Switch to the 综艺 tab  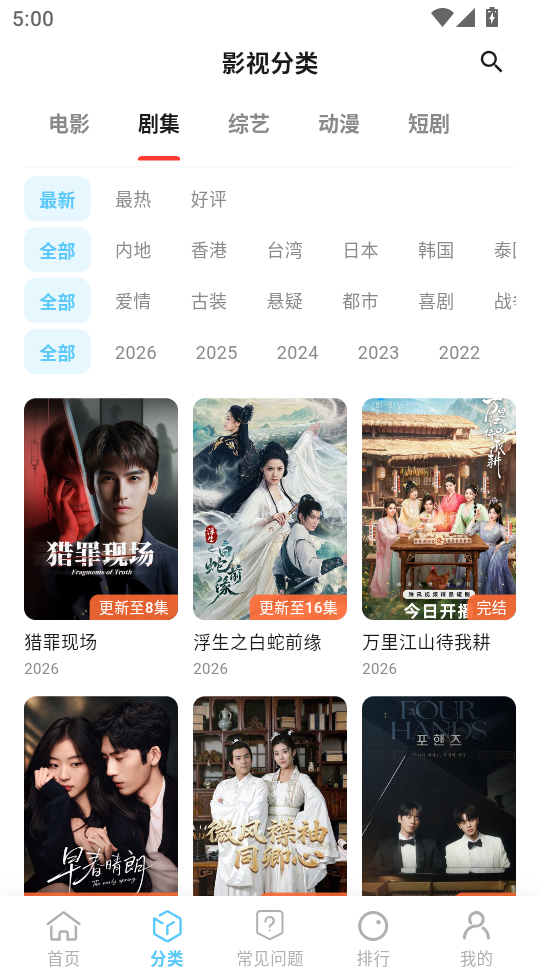(249, 124)
